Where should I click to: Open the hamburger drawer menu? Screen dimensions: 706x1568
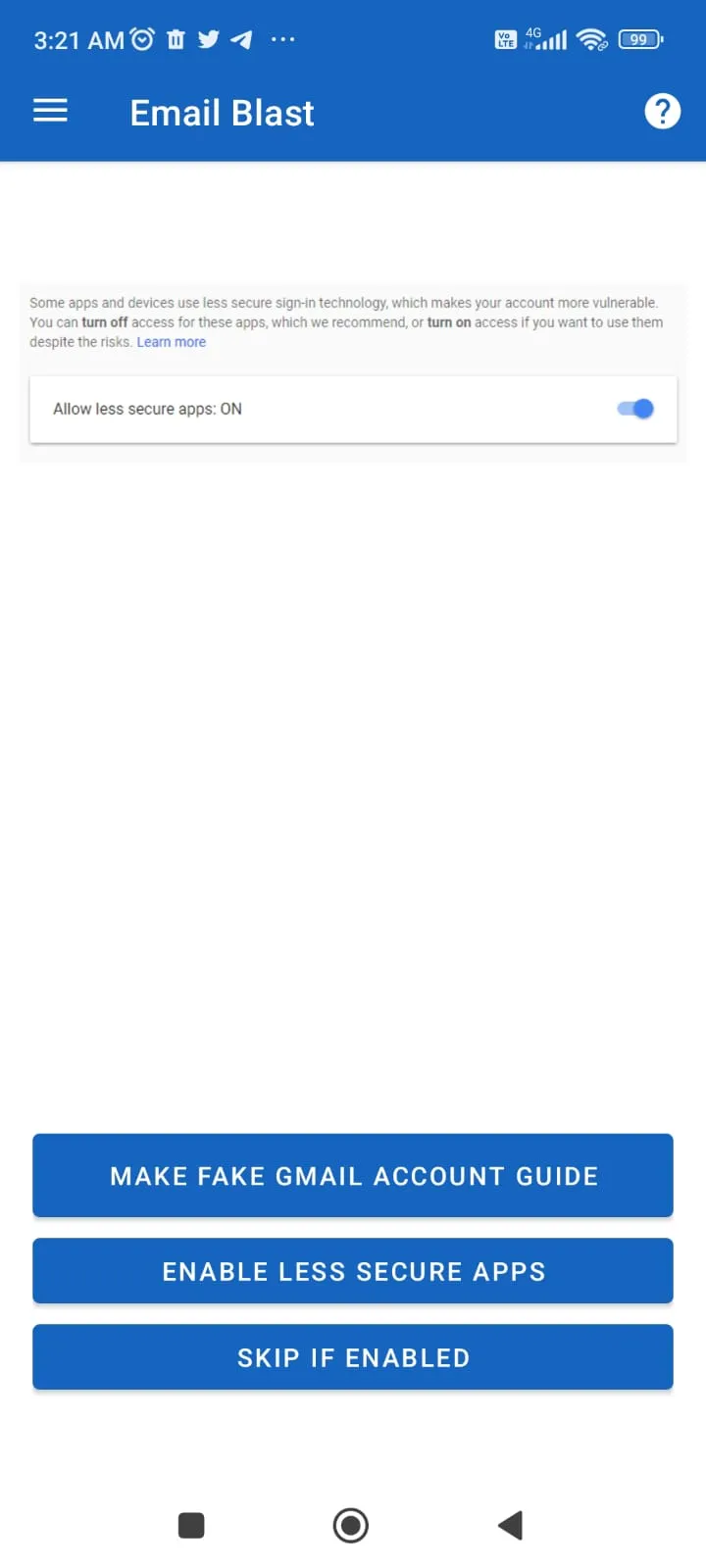tap(50, 112)
